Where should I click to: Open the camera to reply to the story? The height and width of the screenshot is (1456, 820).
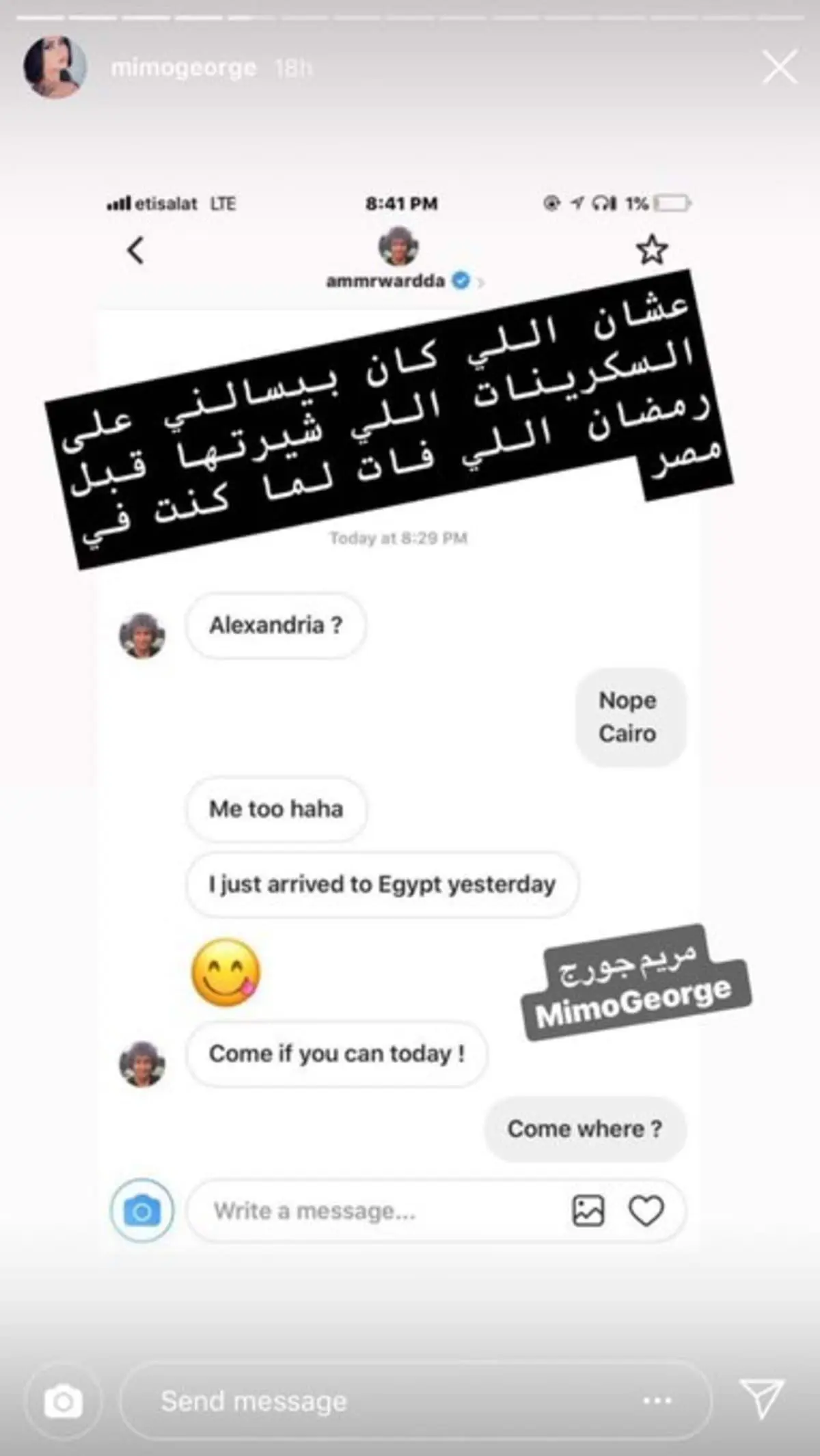click(x=63, y=1401)
